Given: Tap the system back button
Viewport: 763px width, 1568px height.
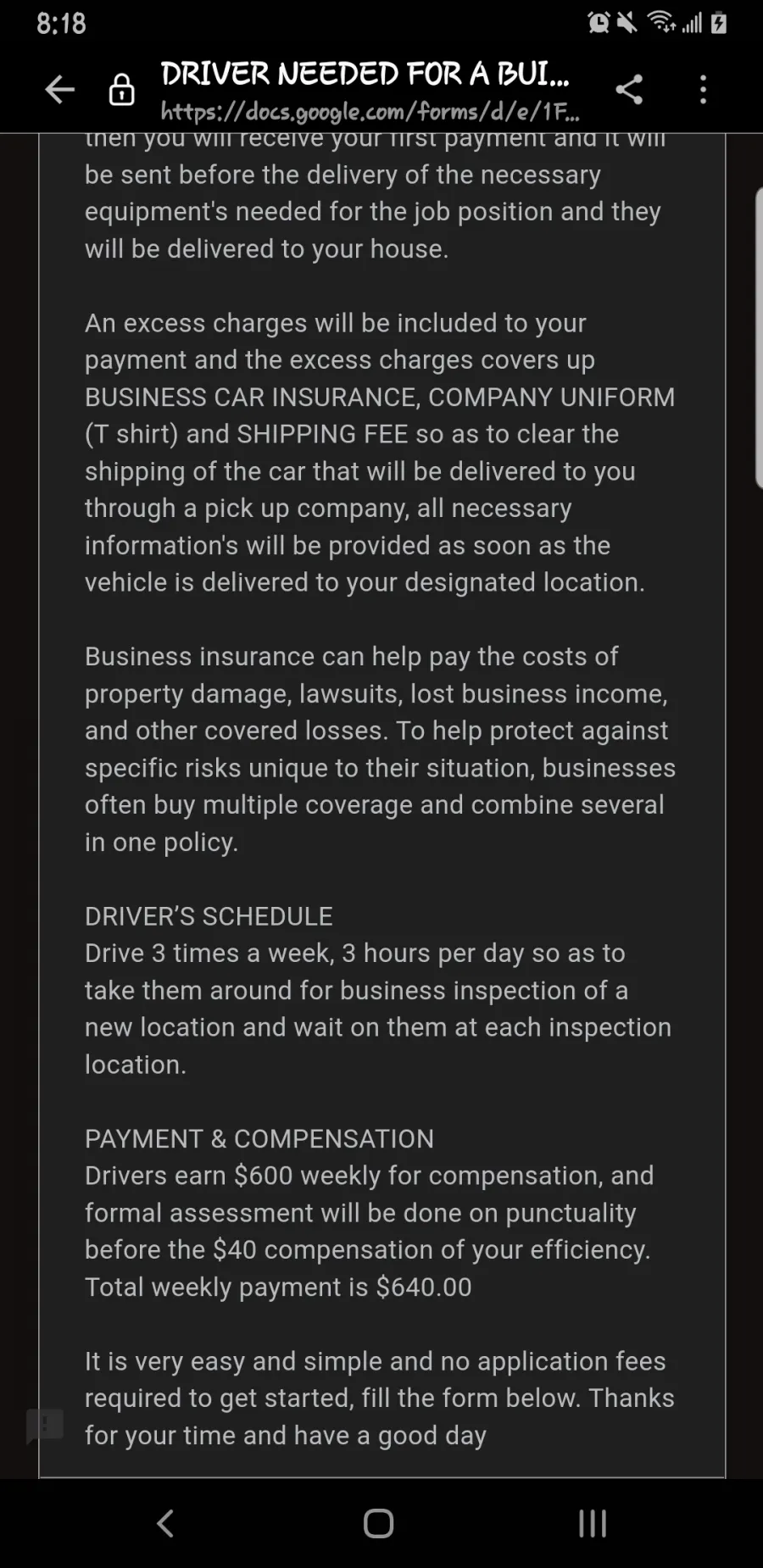Looking at the screenshot, I should pyautogui.click(x=165, y=1523).
